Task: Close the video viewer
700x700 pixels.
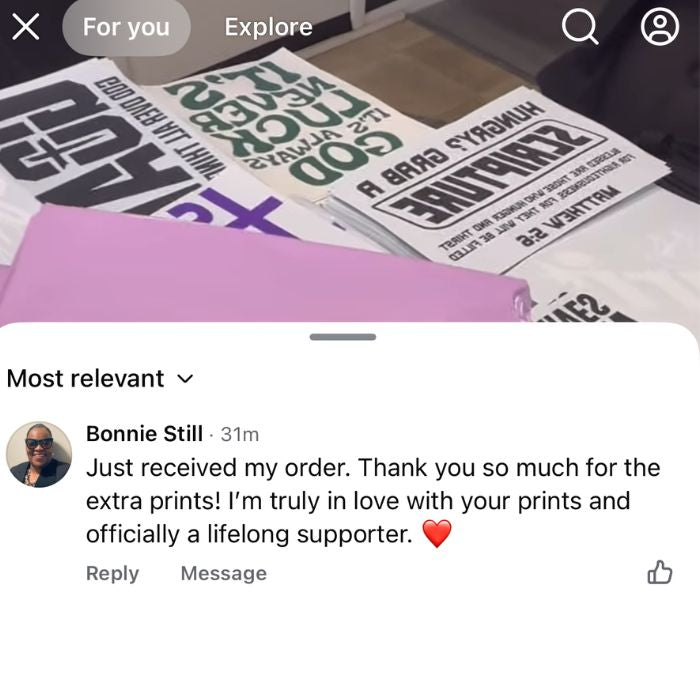Action: click(x=26, y=28)
